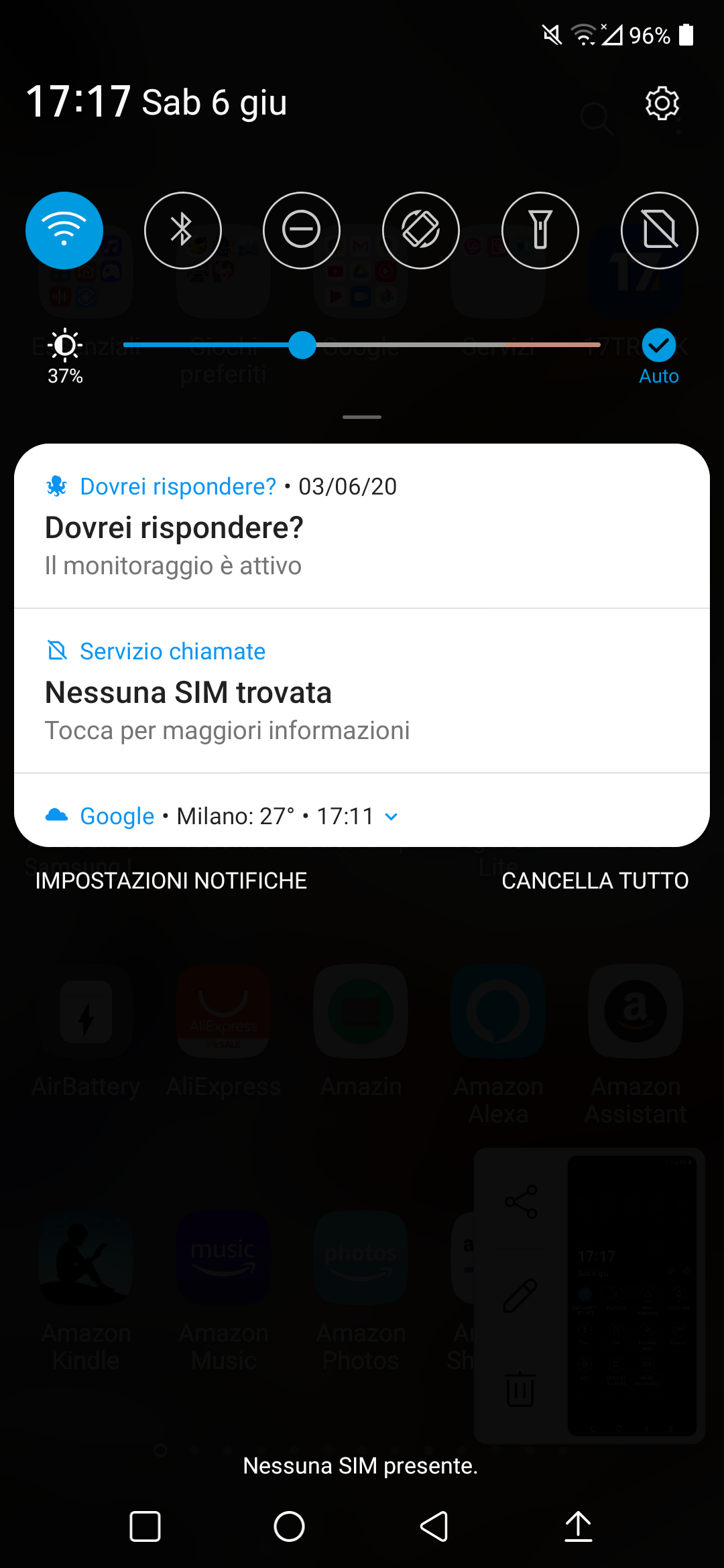Open the Nessuna SIM trovata notification
Image resolution: width=724 pixels, height=1568 pixels.
click(362, 691)
